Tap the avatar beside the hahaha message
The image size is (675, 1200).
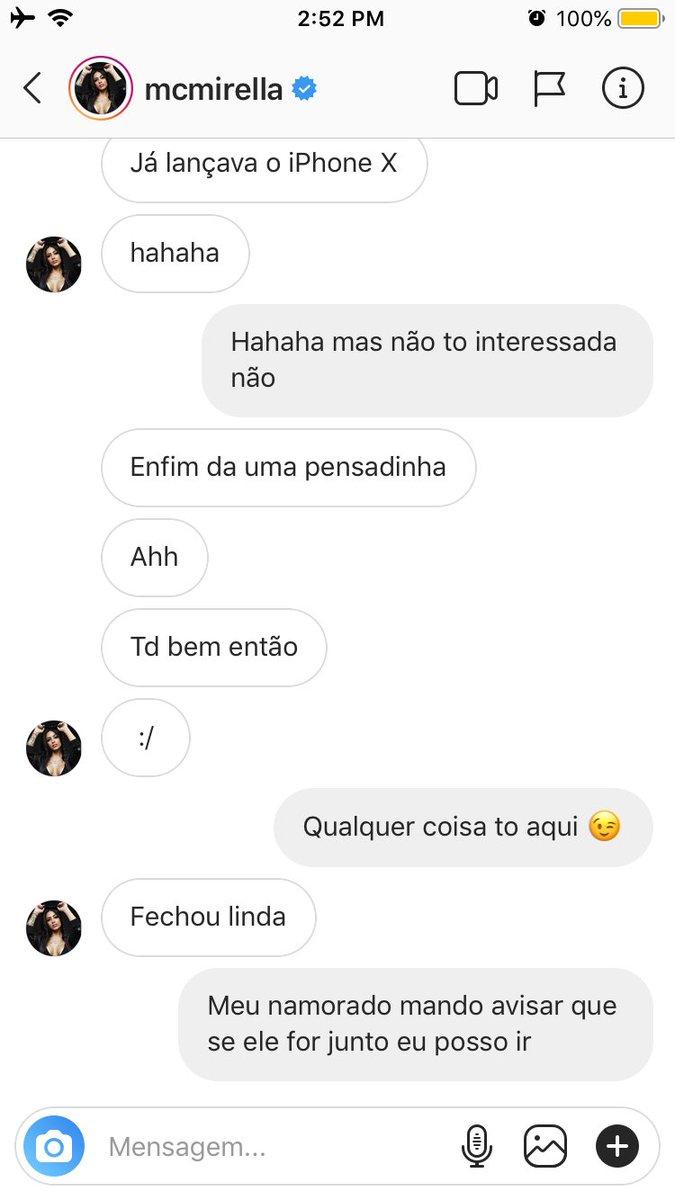pos(54,265)
